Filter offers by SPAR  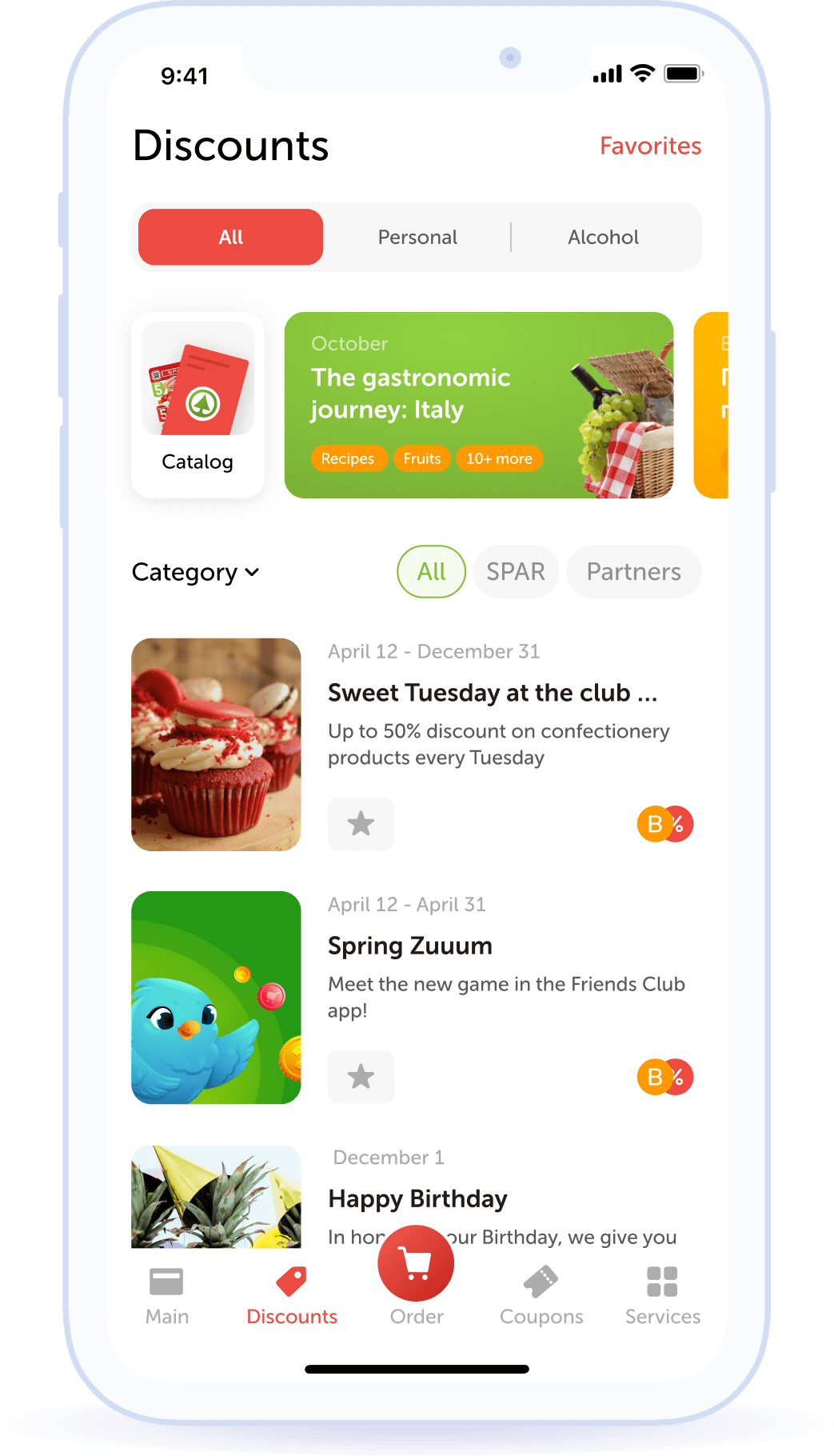click(x=516, y=571)
